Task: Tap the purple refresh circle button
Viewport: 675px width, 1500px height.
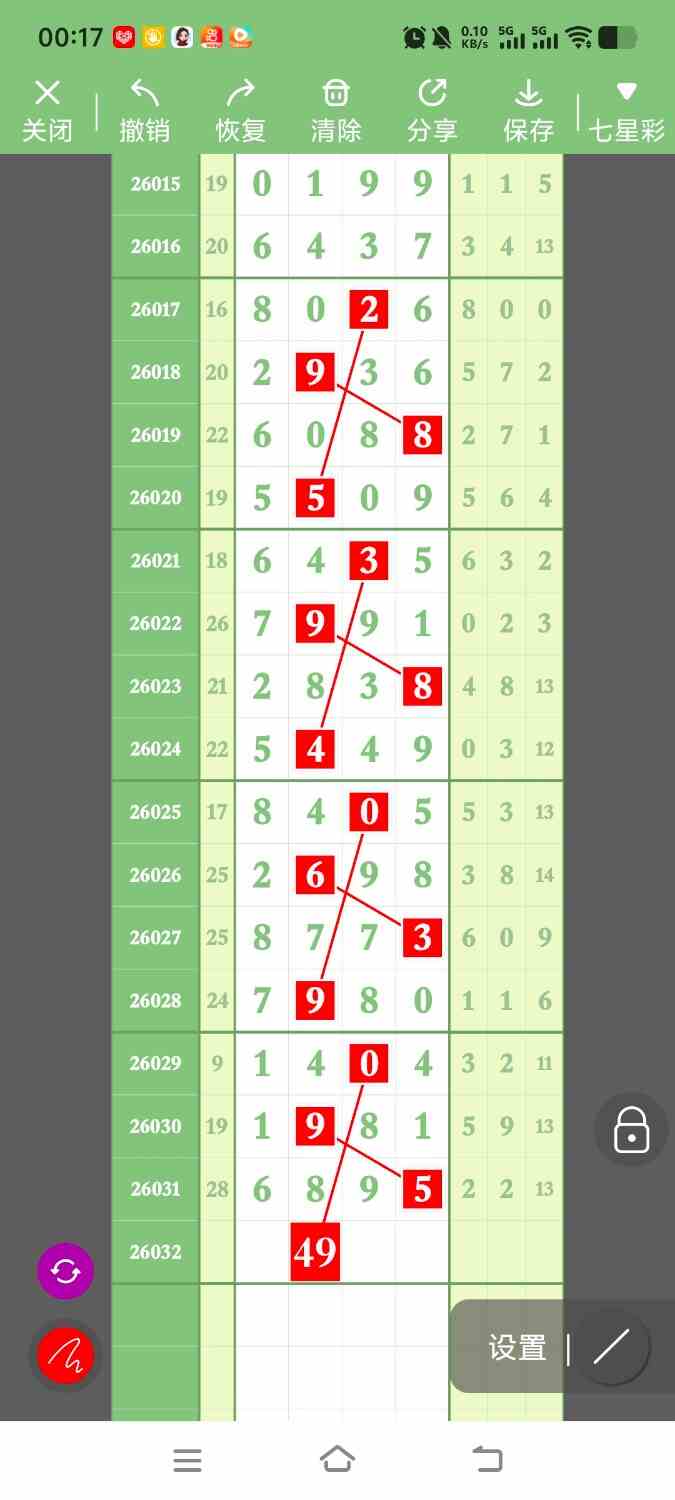Action: (65, 1271)
